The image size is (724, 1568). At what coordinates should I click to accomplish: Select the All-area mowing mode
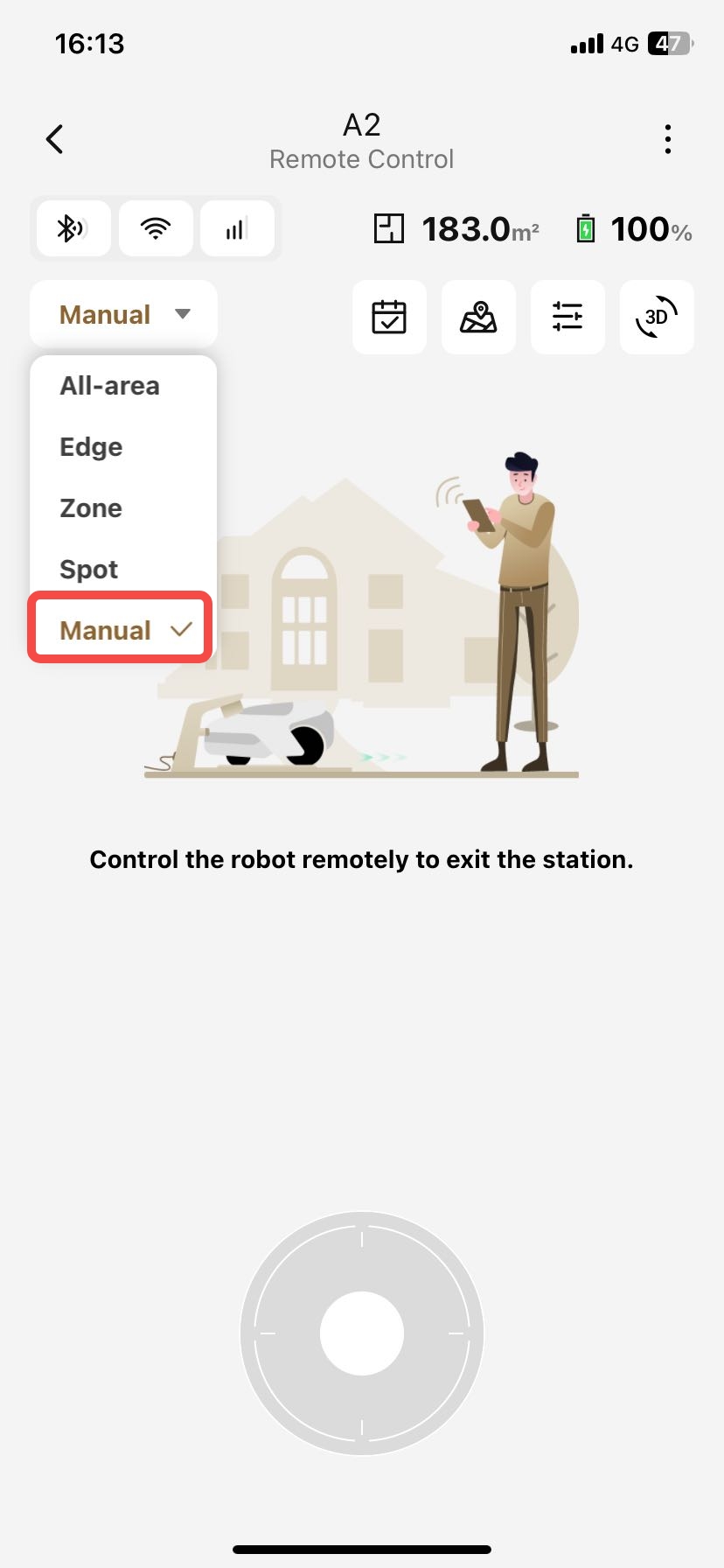110,386
